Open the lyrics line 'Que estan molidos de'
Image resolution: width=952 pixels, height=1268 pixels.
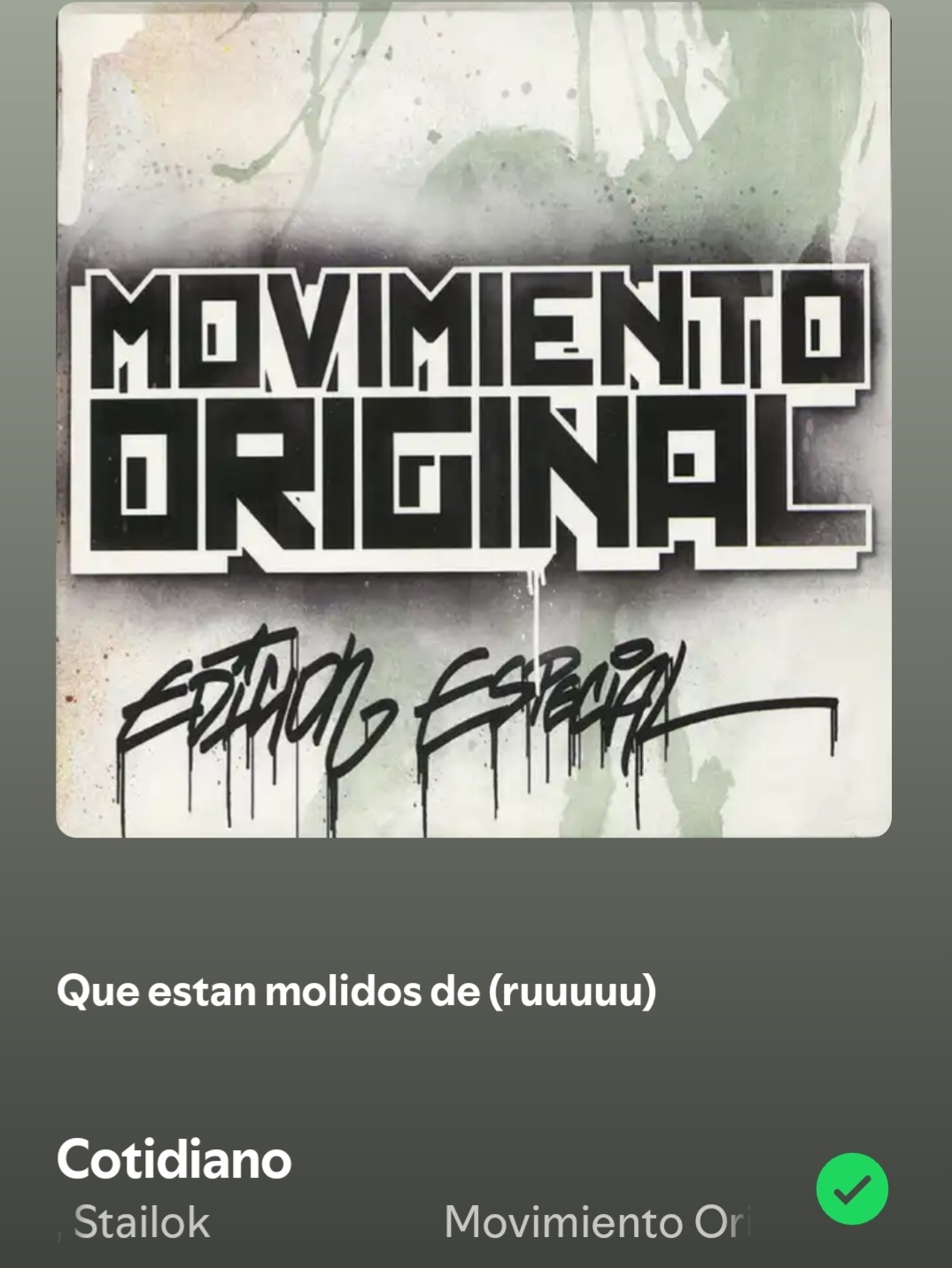(356, 991)
